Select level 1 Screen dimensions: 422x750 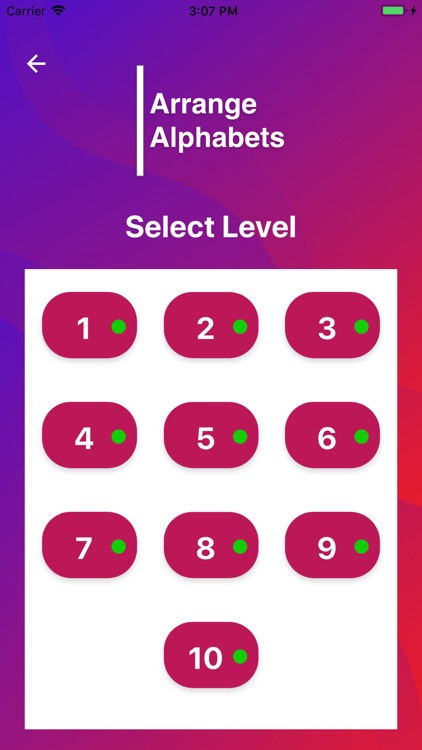89,325
